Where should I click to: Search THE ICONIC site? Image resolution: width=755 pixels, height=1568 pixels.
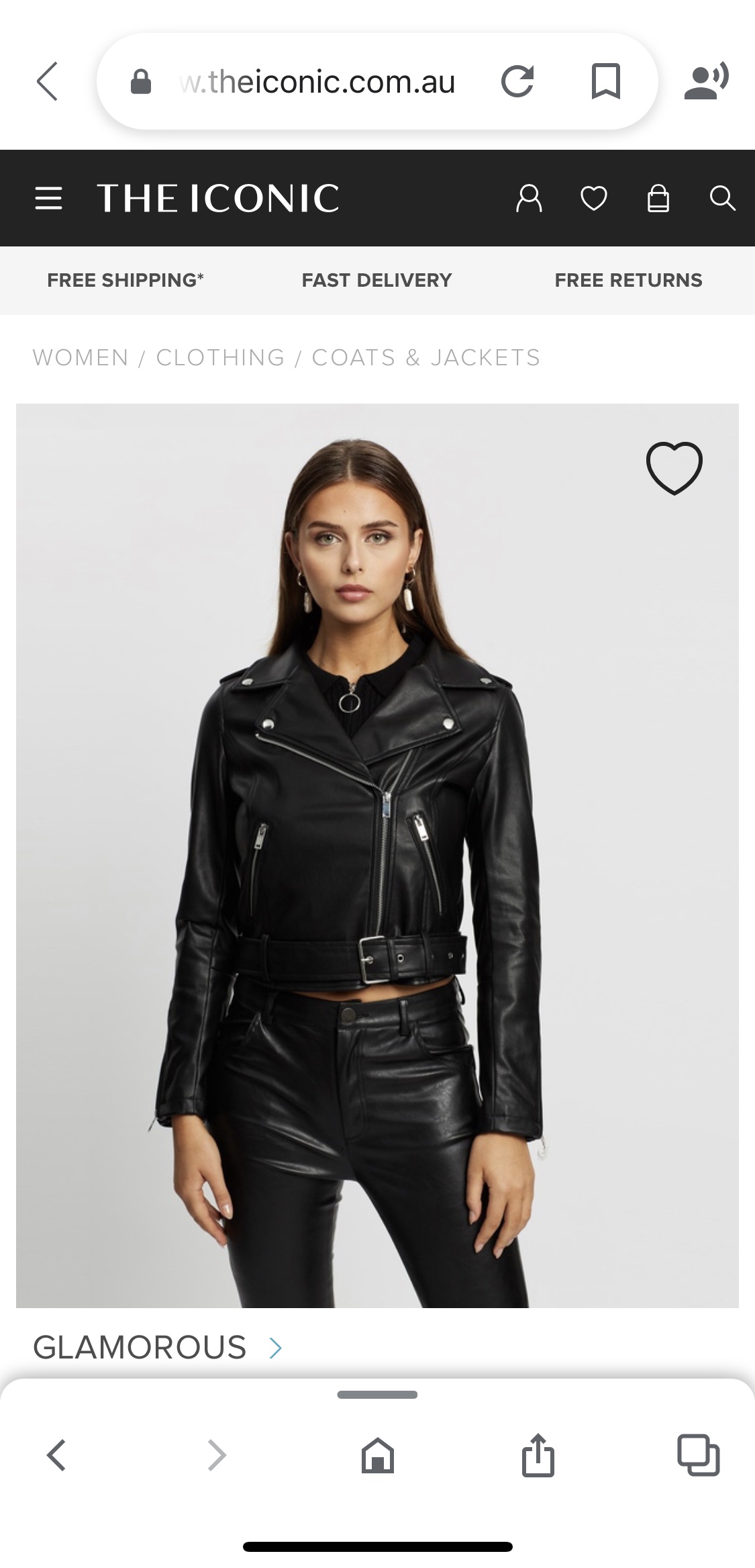pyautogui.click(x=722, y=198)
